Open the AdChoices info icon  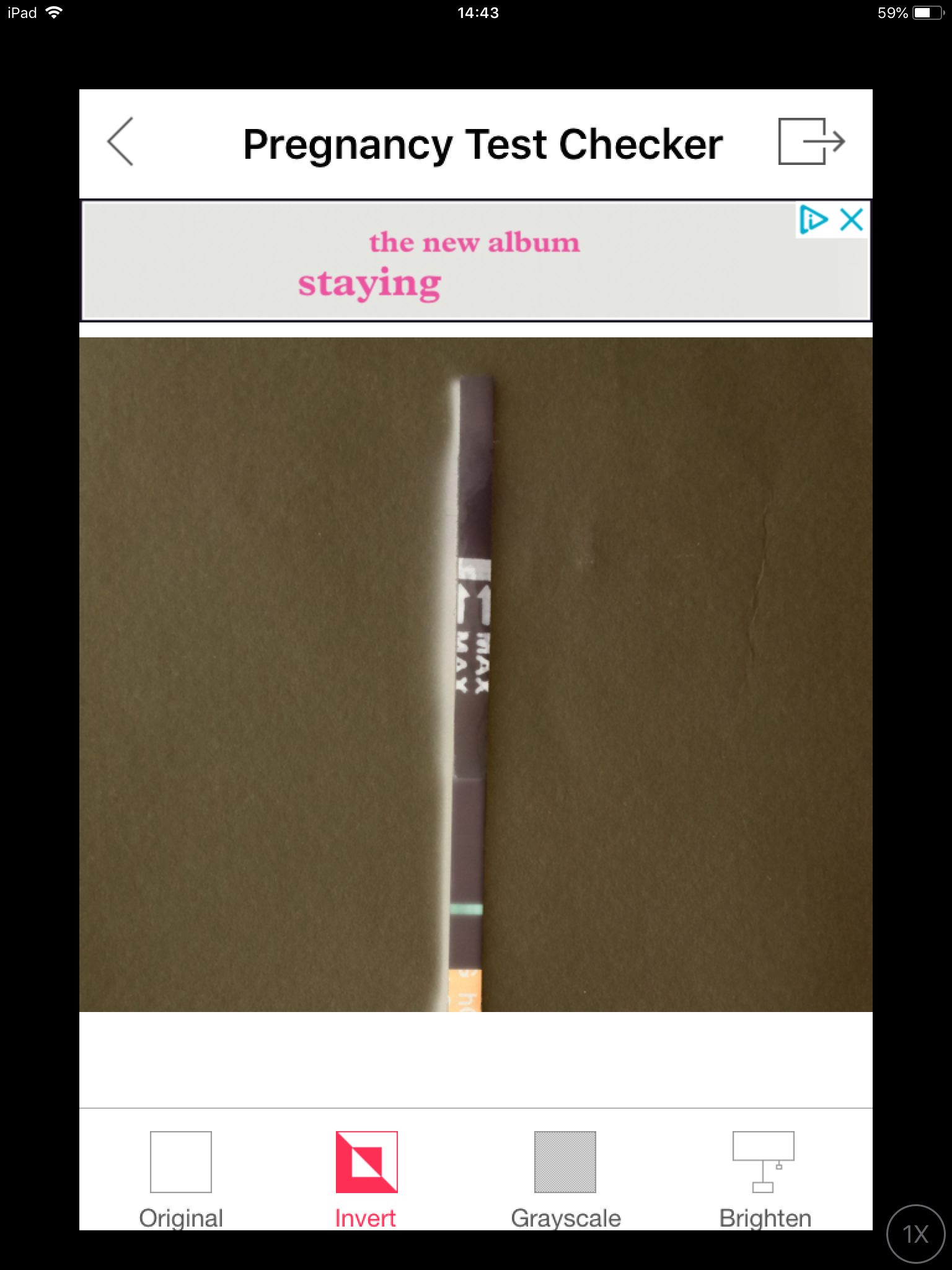click(x=813, y=220)
